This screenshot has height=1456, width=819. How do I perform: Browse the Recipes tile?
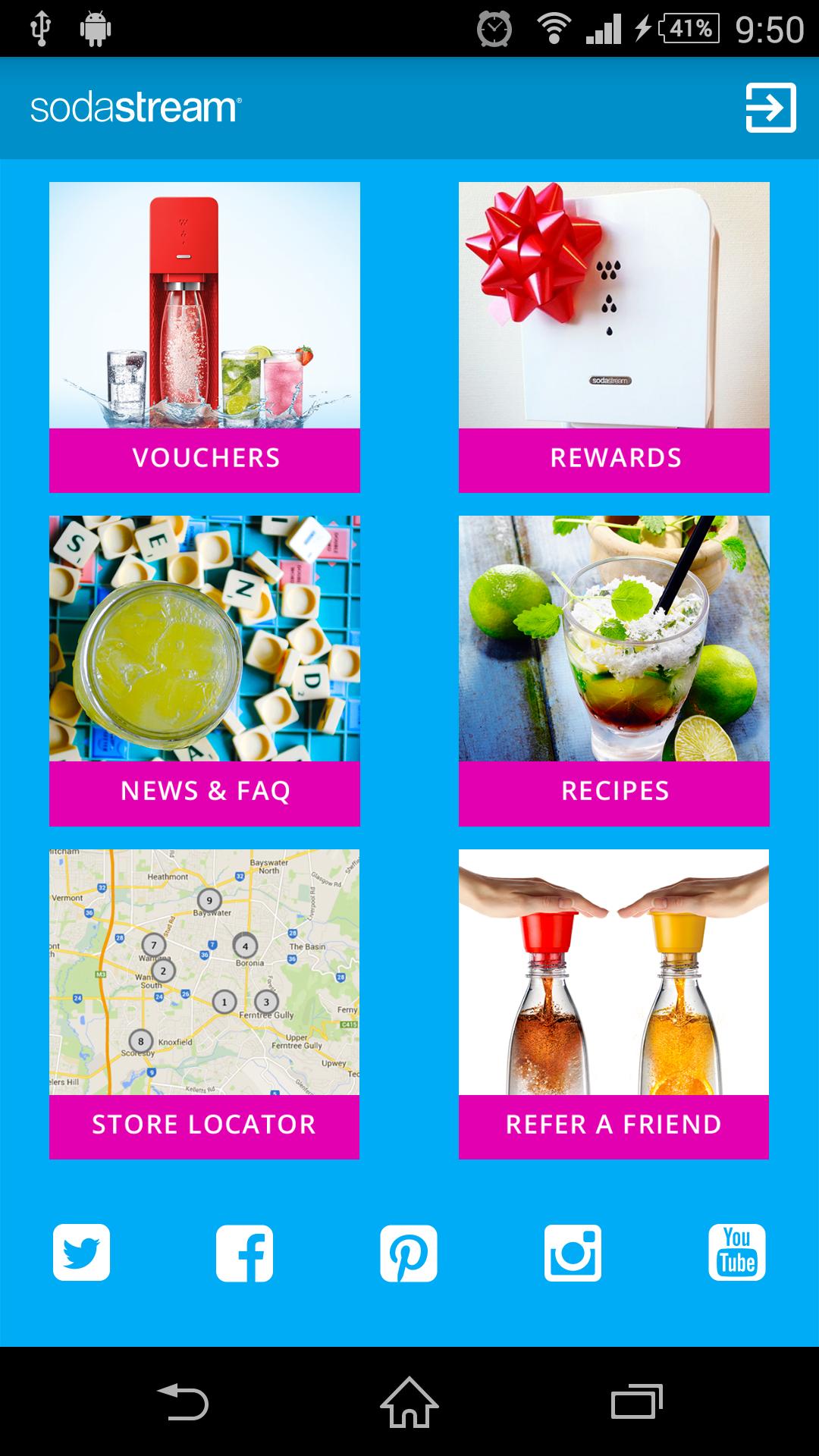point(614,671)
